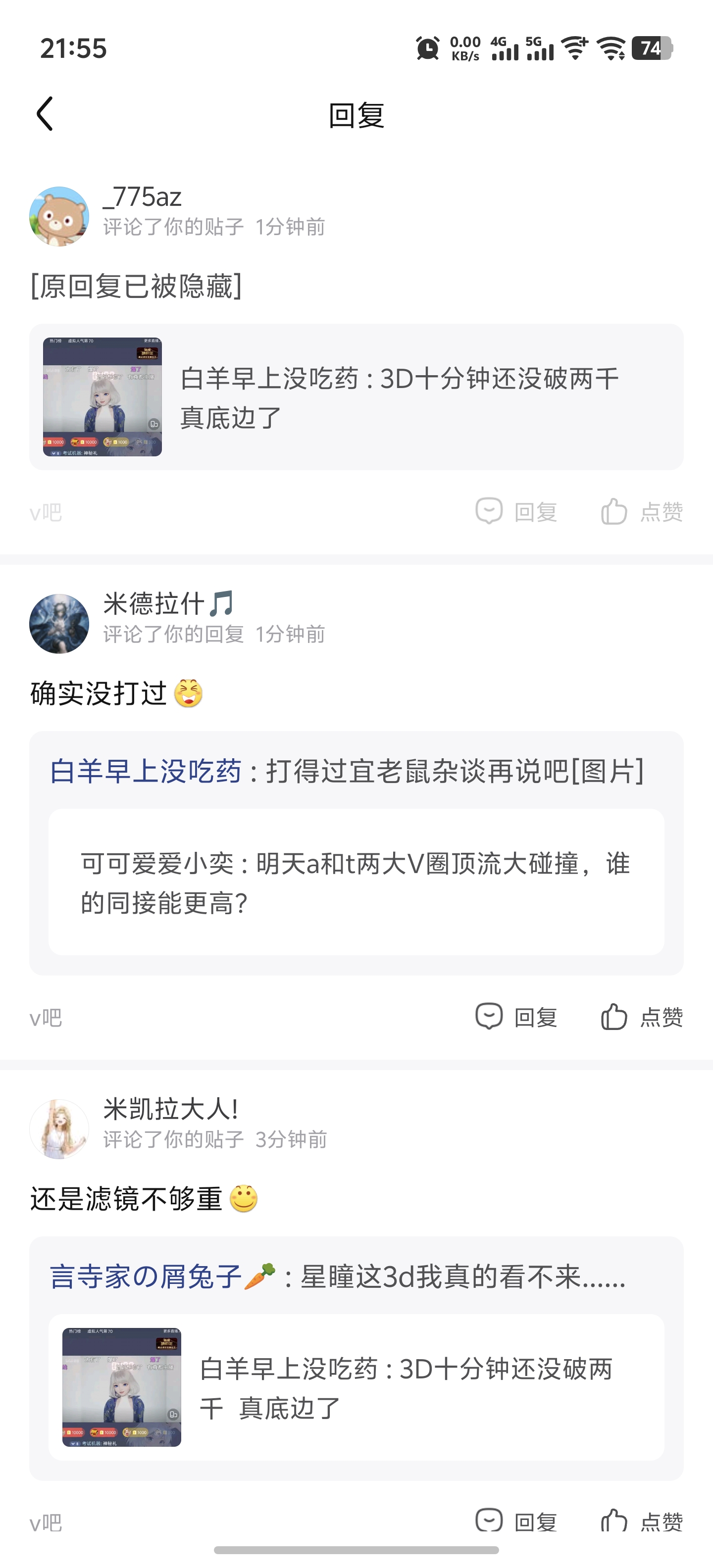Tap the 白羊早上没吃药 username link
Screen dimensions: 713x1568
click(x=146, y=771)
